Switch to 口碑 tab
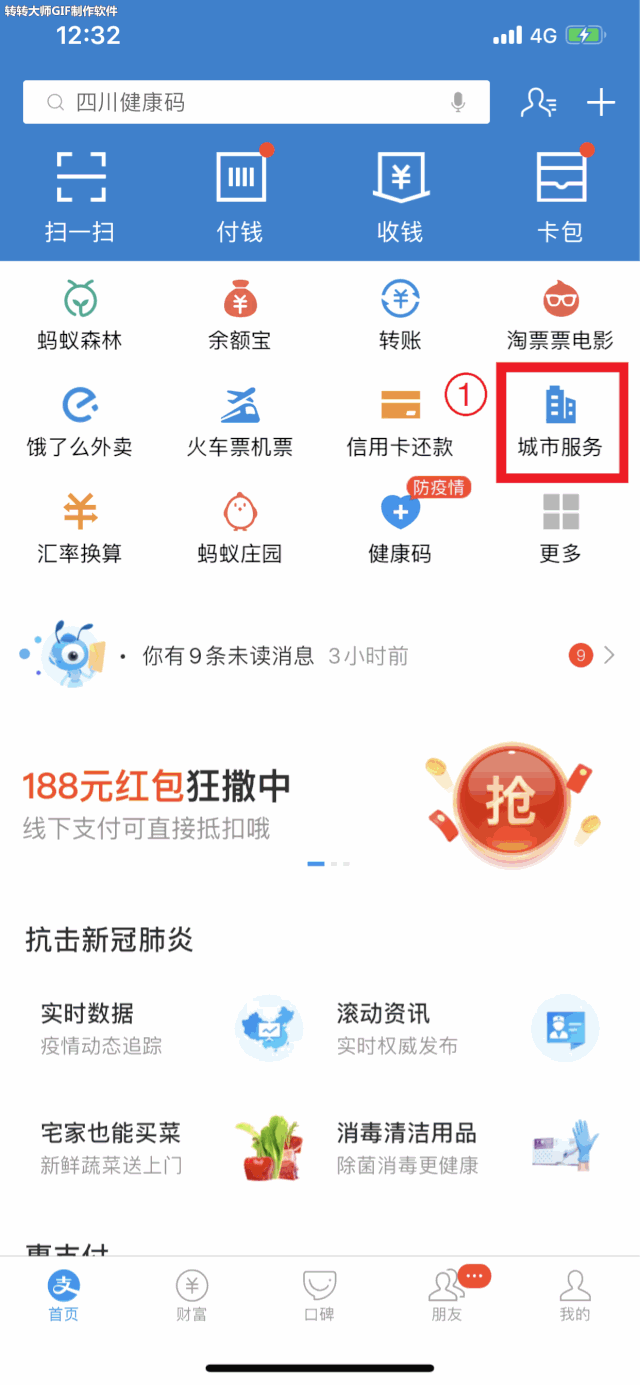This screenshot has width=640, height=1385. click(x=320, y=1295)
